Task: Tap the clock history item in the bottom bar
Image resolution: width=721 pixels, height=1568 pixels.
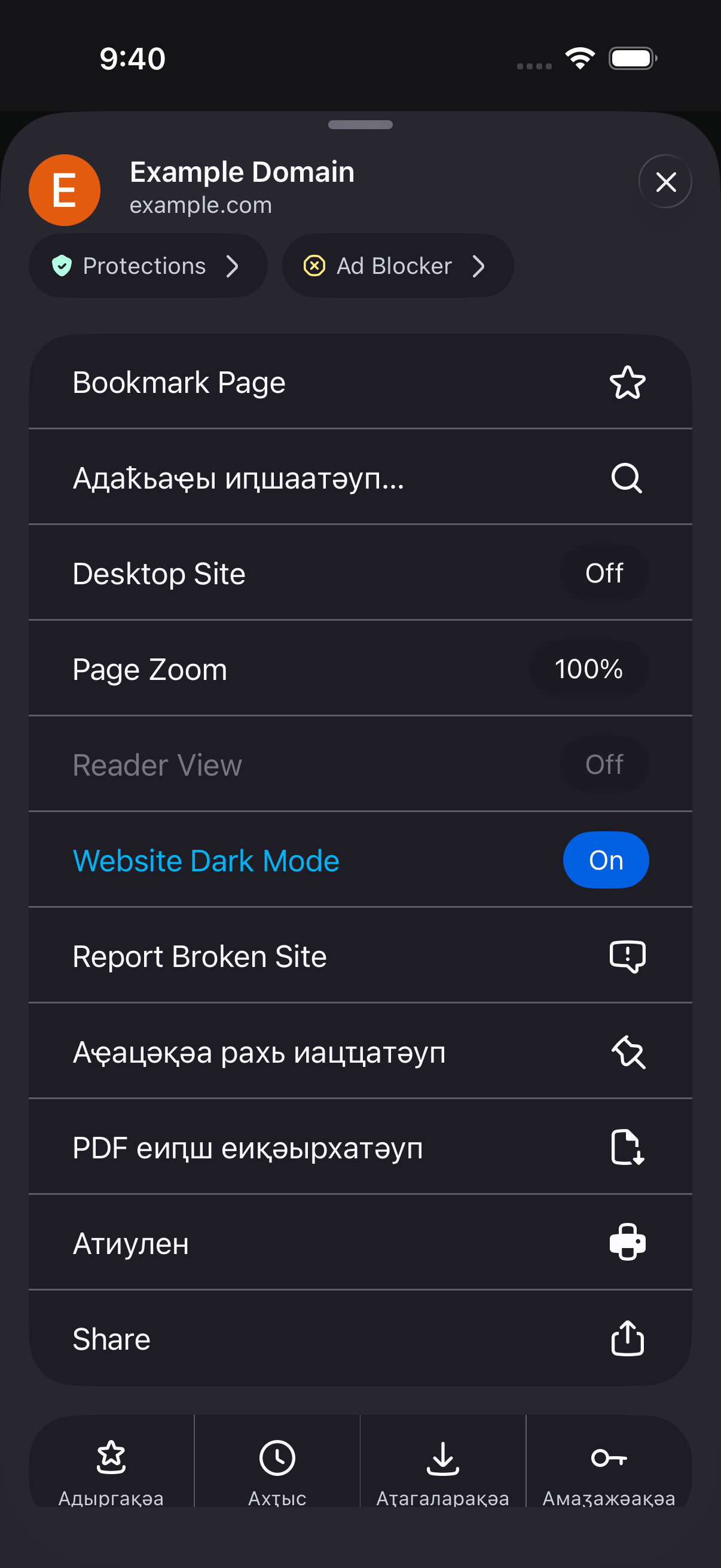Action: pos(277,1468)
